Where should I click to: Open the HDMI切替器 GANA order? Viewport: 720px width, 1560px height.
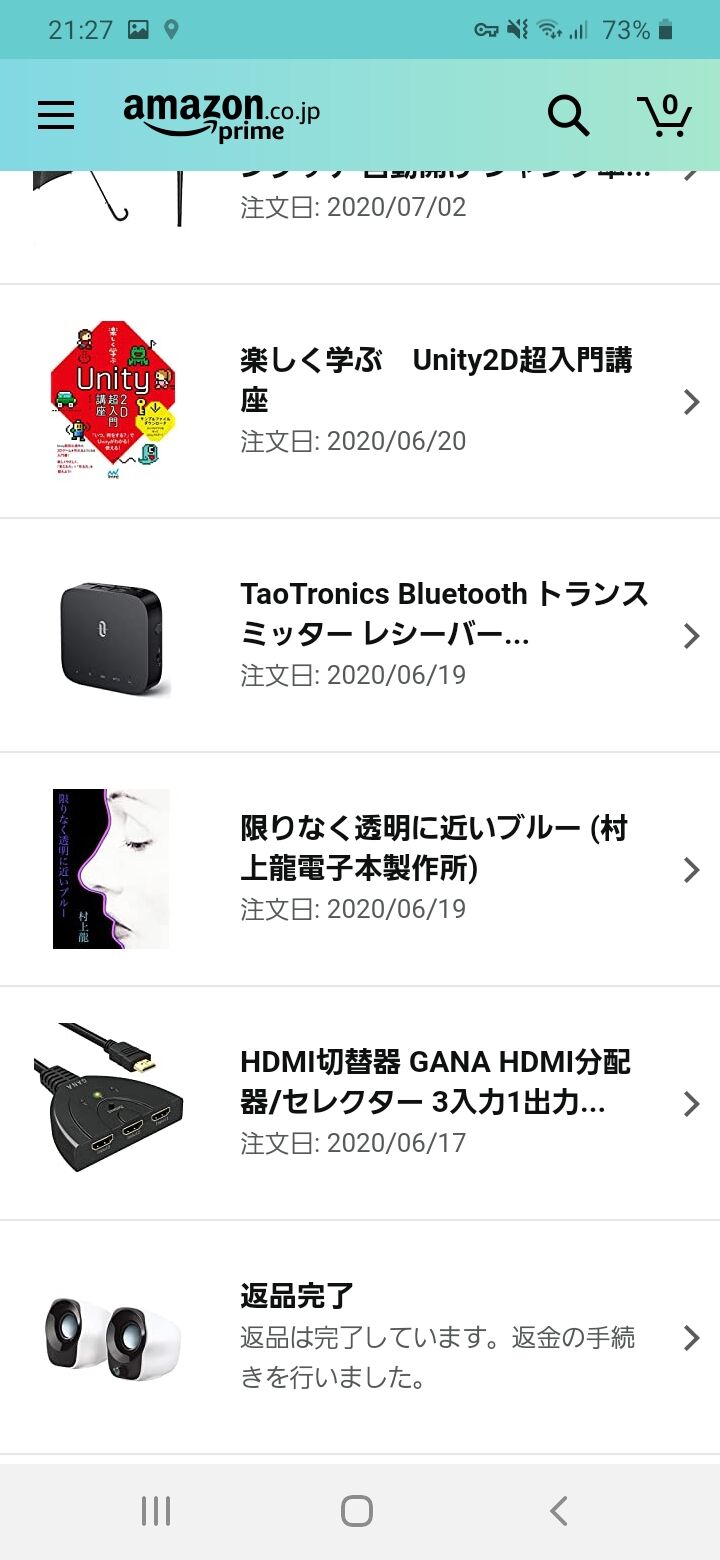(x=360, y=1103)
